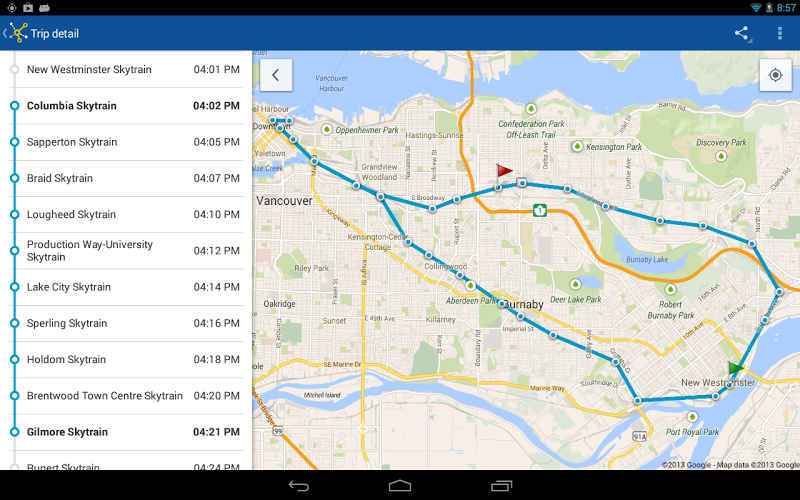Open Sapperton Skytrain stop
The height and width of the screenshot is (500, 800).
tap(125, 142)
